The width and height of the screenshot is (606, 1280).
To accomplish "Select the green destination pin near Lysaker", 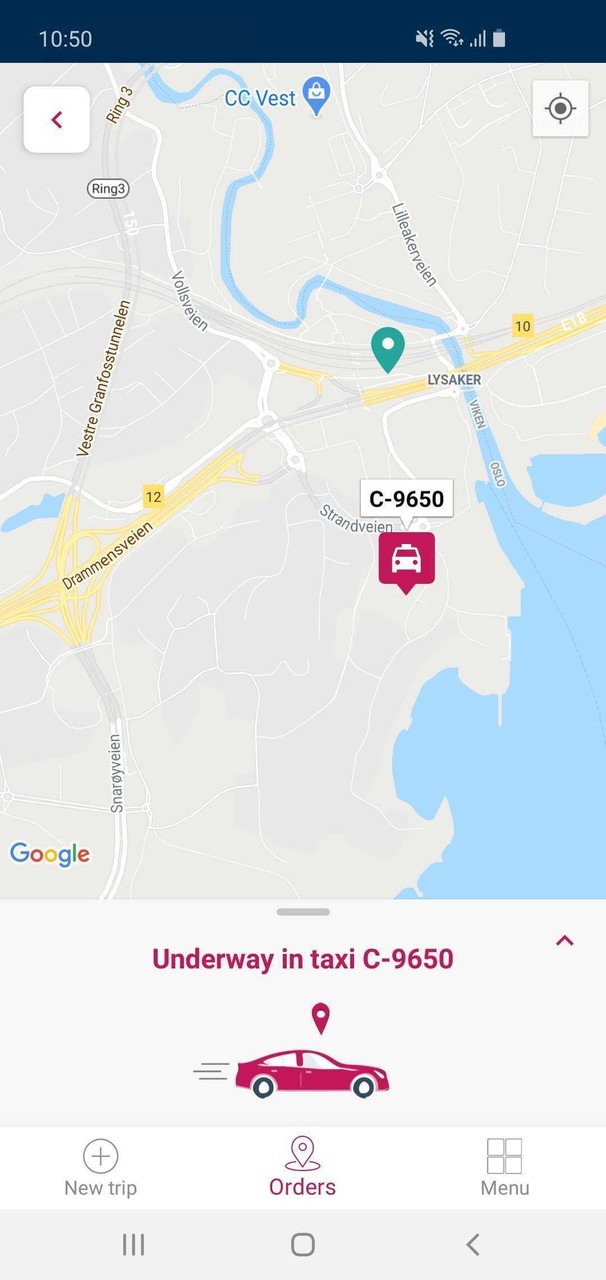I will [388, 350].
